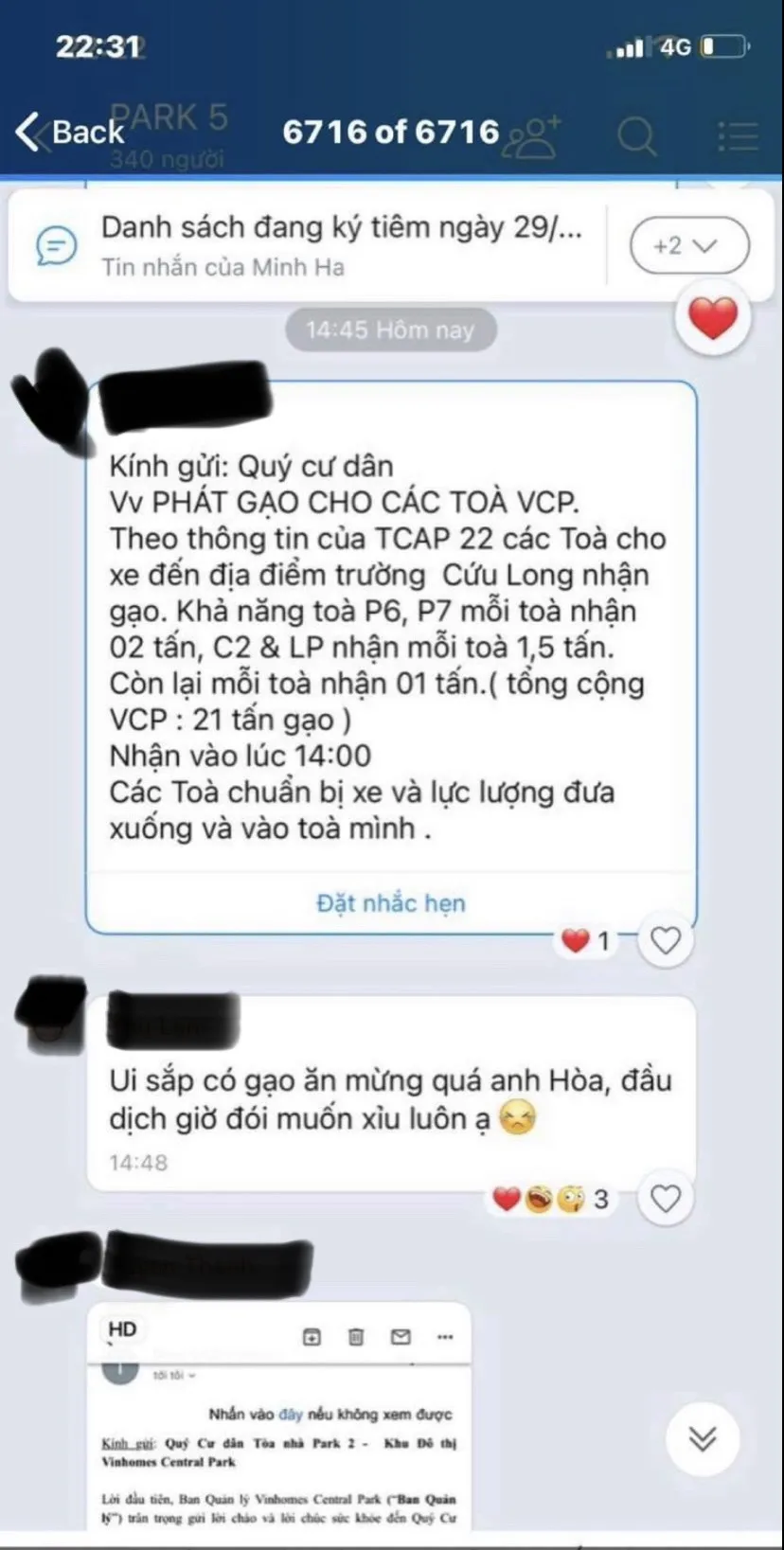Tap the heart outline on the 14:48 message
Screen dimensions: 784x1550
pyautogui.click(x=666, y=1199)
